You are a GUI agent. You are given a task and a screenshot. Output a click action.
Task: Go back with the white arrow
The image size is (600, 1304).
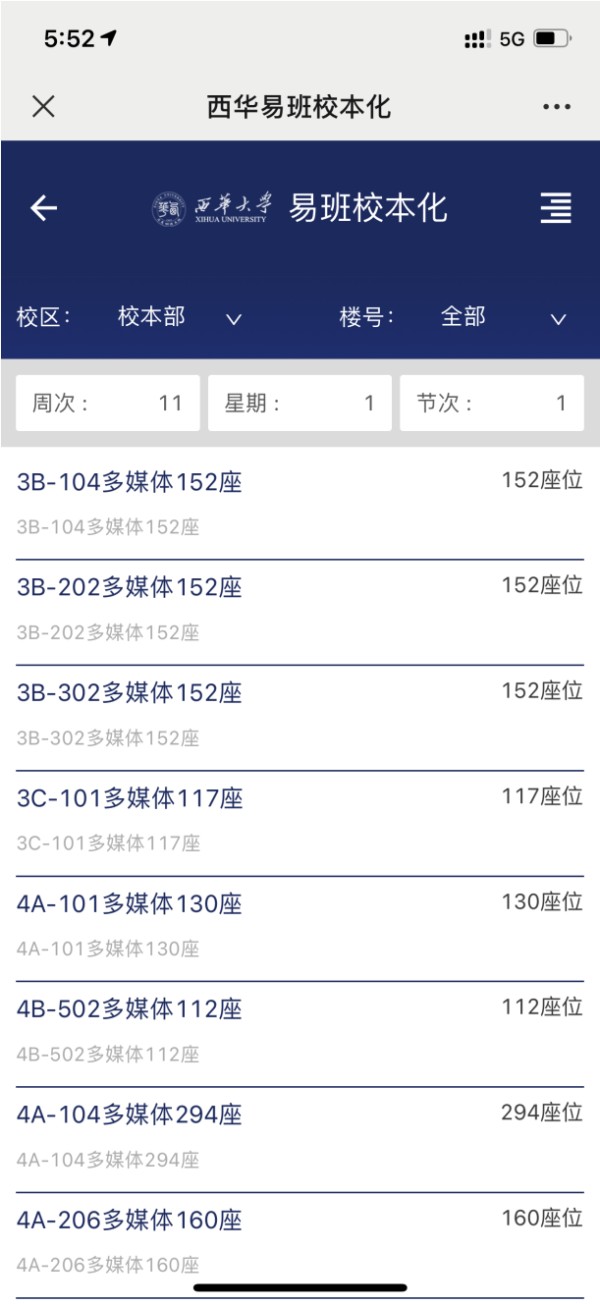coord(43,208)
